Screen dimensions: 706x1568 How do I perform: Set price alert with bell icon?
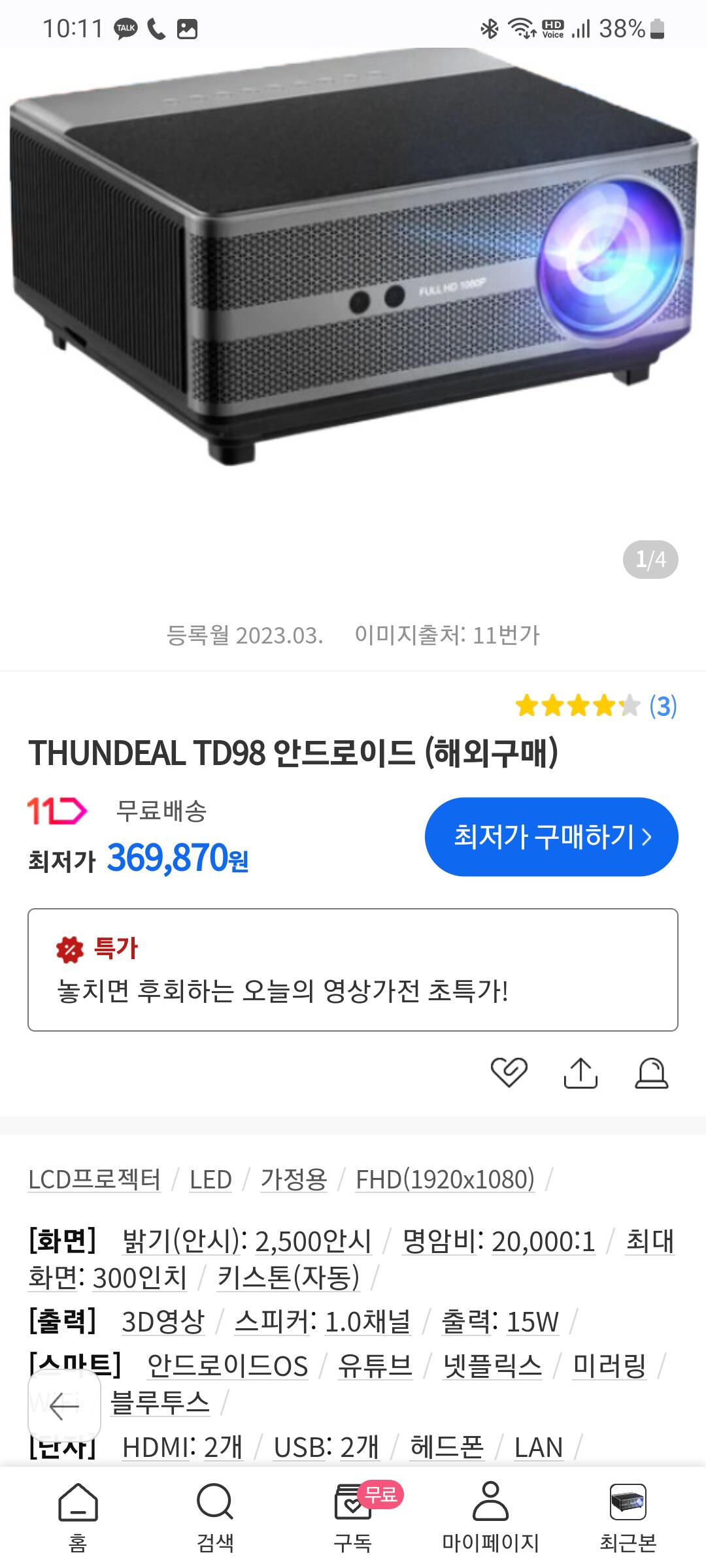pyautogui.click(x=651, y=1072)
